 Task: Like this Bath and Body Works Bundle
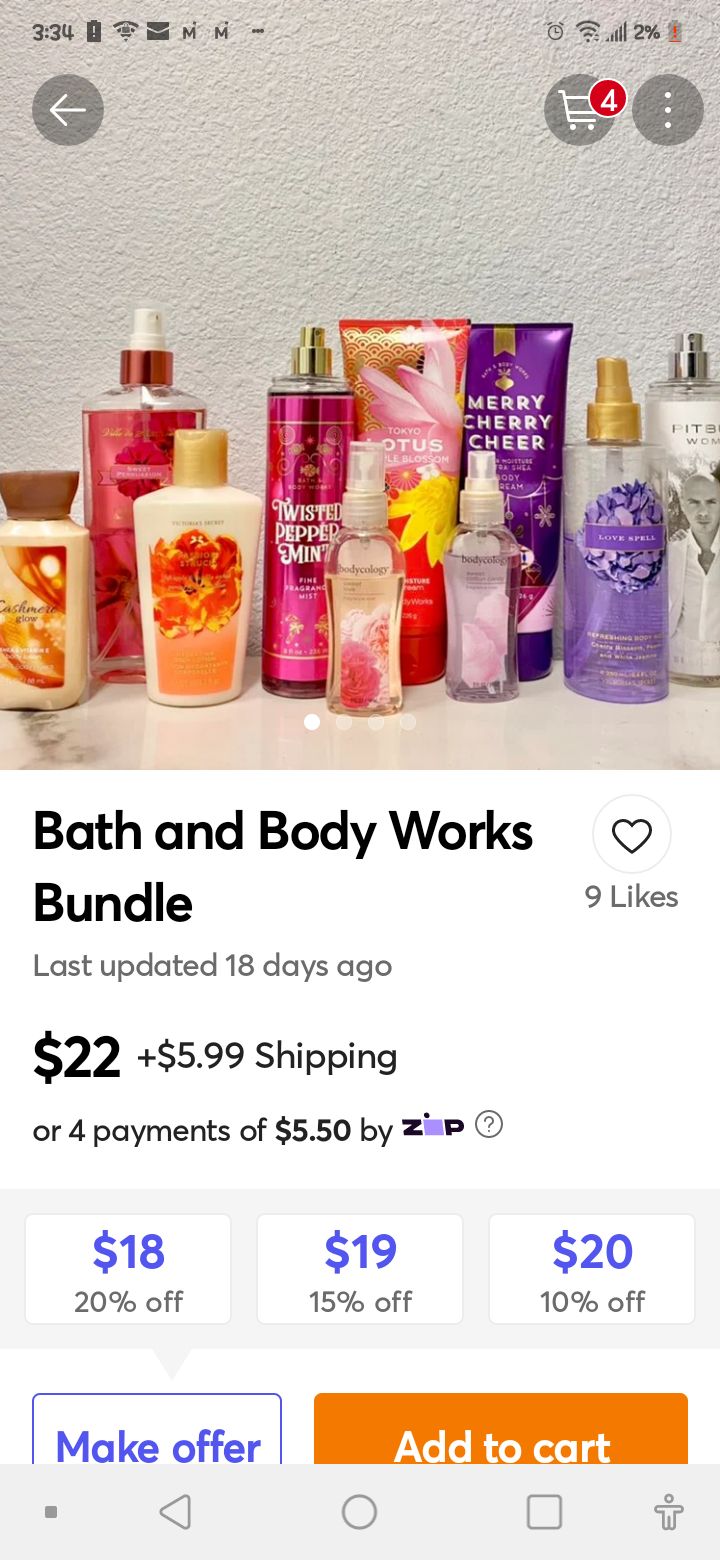[x=632, y=835]
